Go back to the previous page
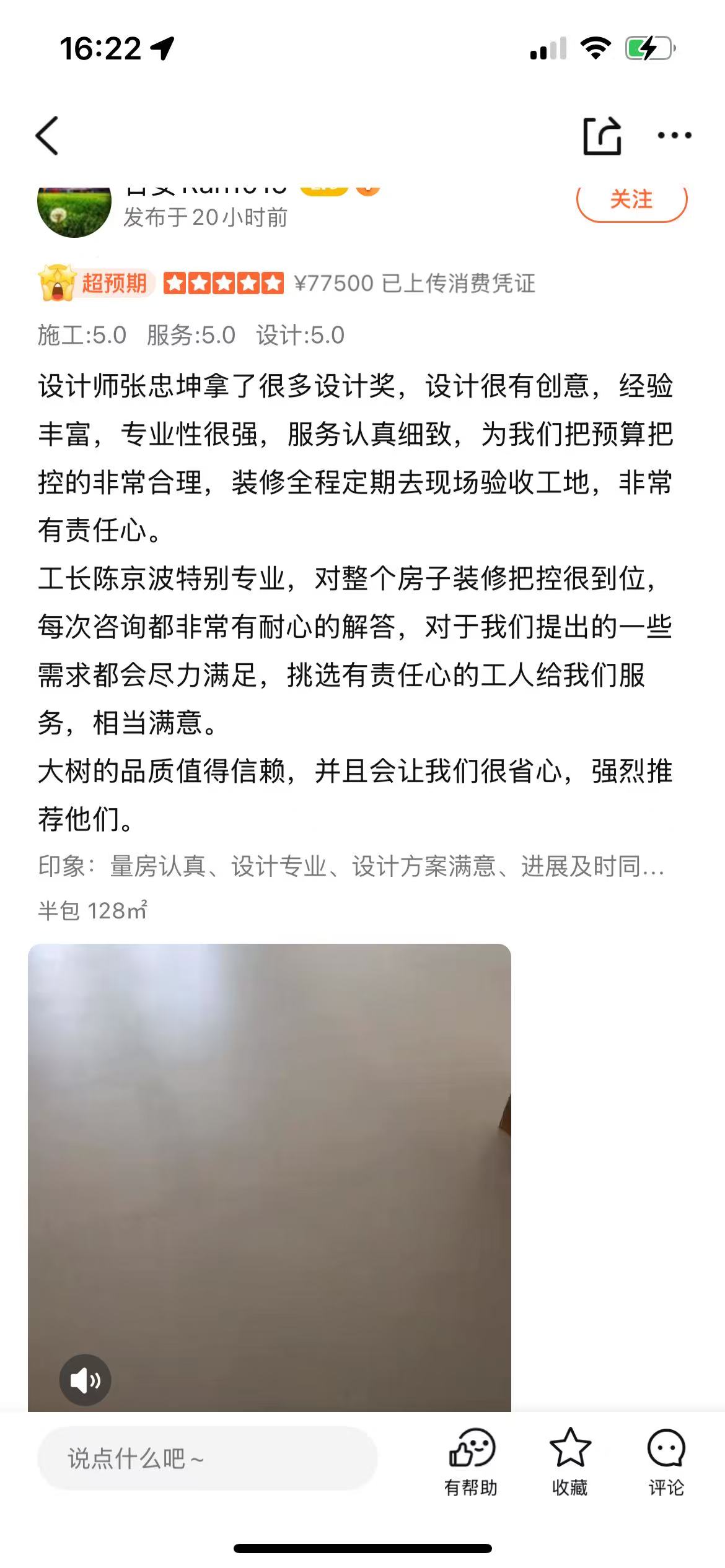 point(47,135)
